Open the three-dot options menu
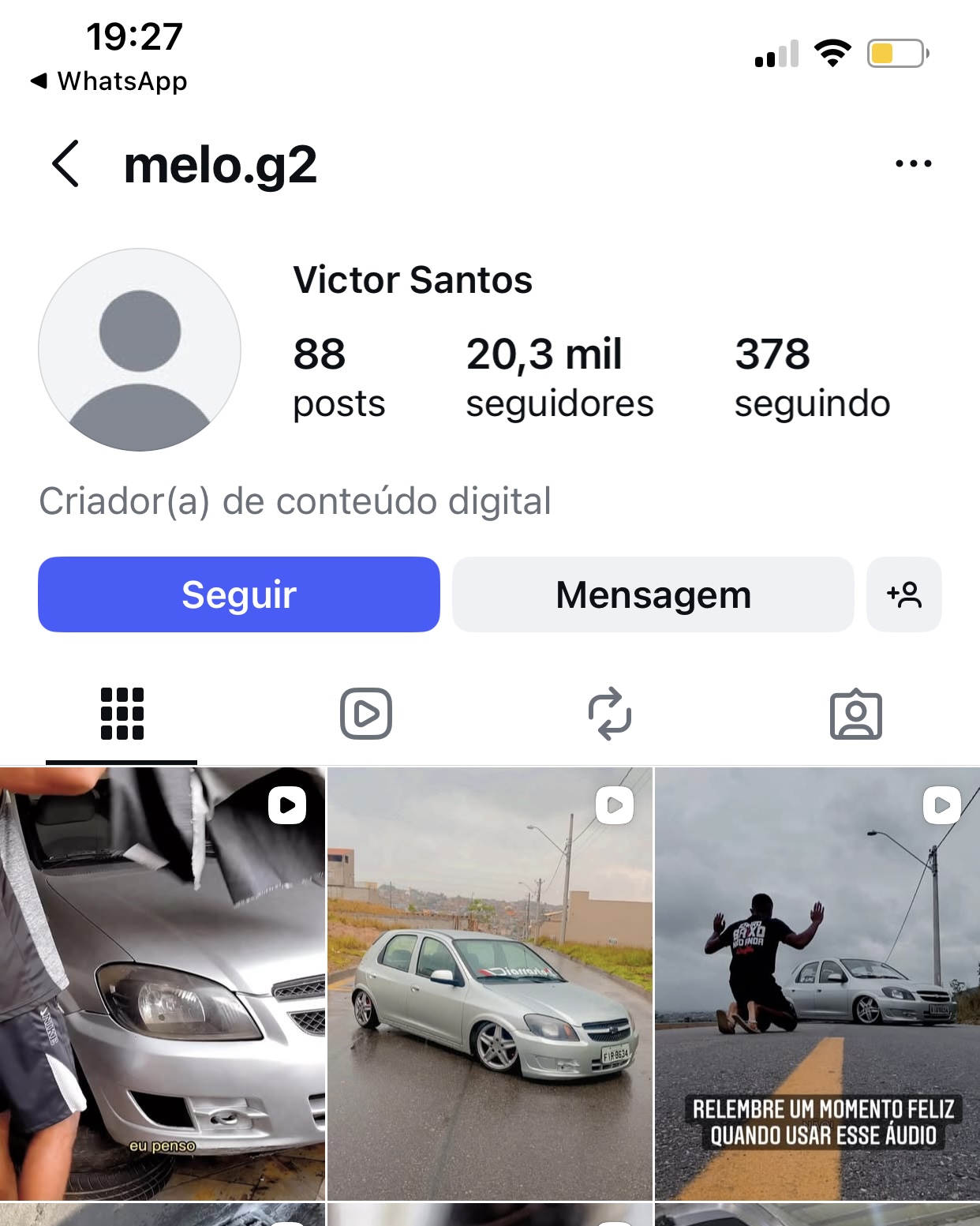Image resolution: width=980 pixels, height=1226 pixels. click(913, 163)
